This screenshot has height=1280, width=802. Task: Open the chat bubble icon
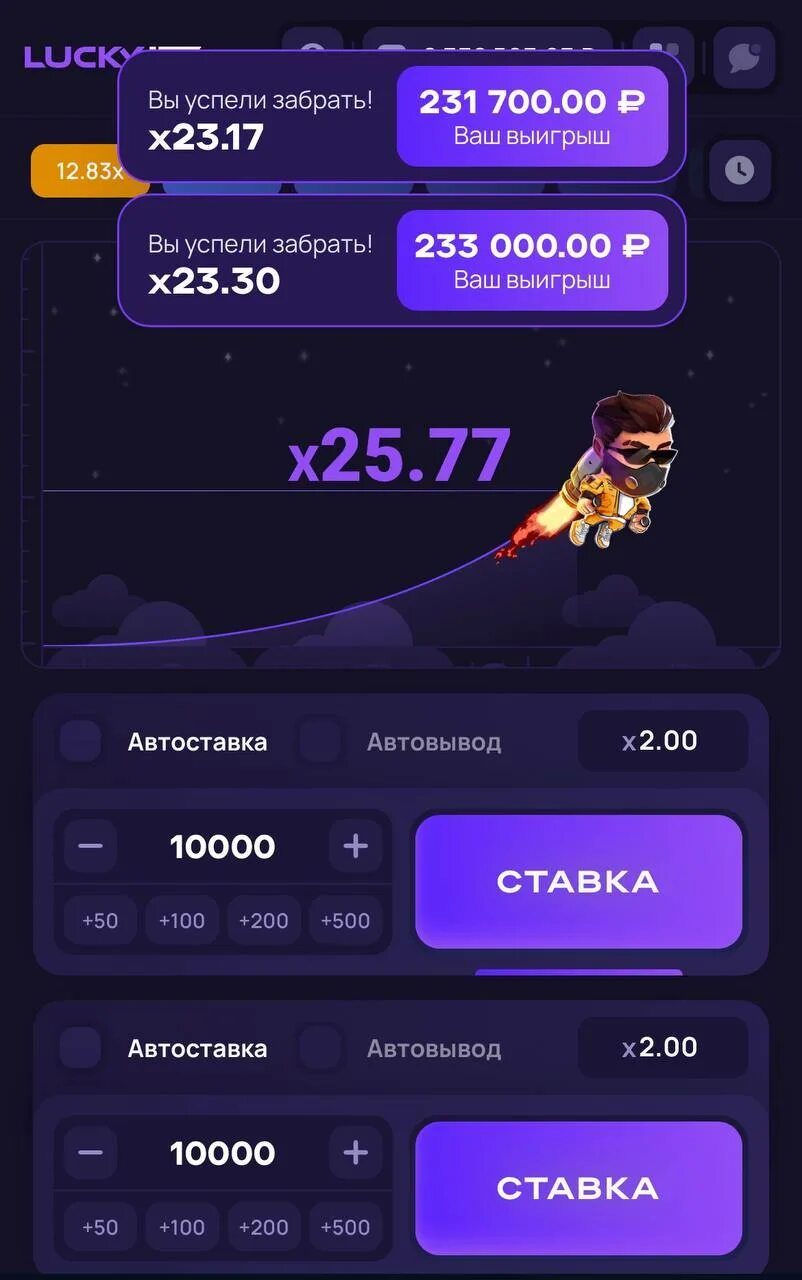[x=744, y=57]
